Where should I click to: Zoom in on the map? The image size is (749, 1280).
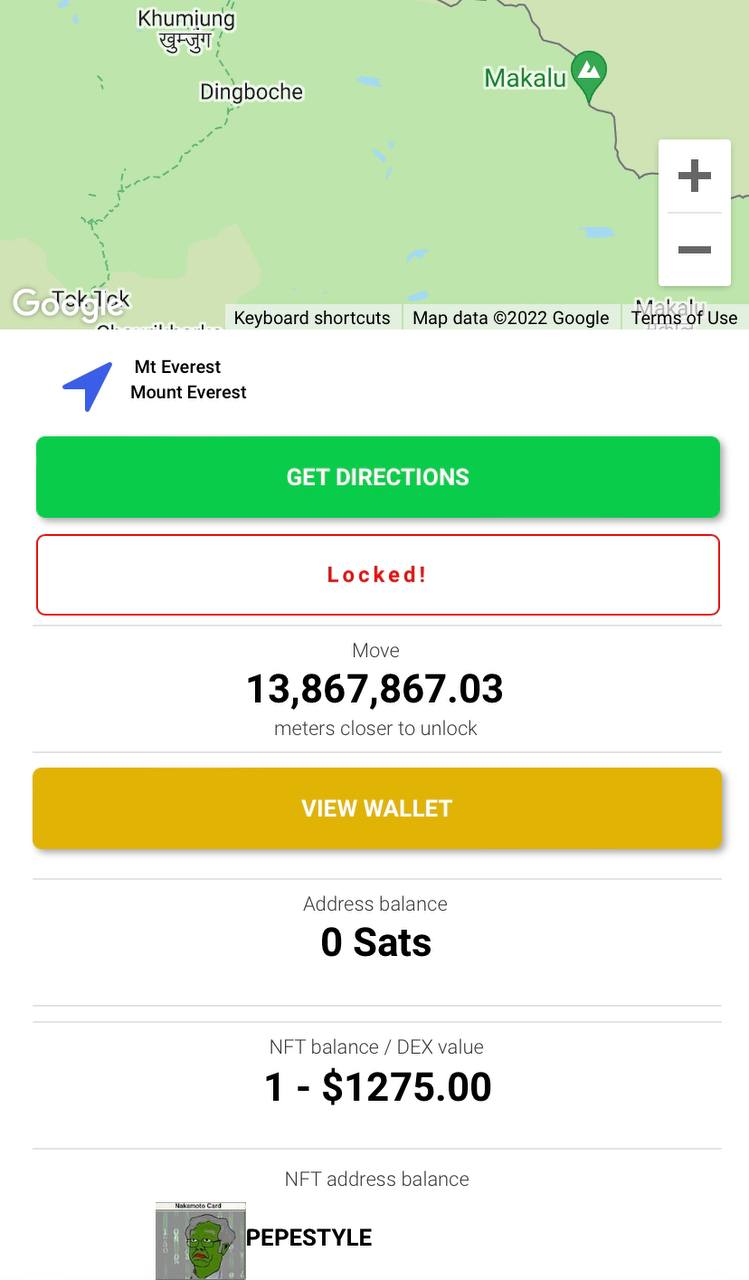pos(694,176)
